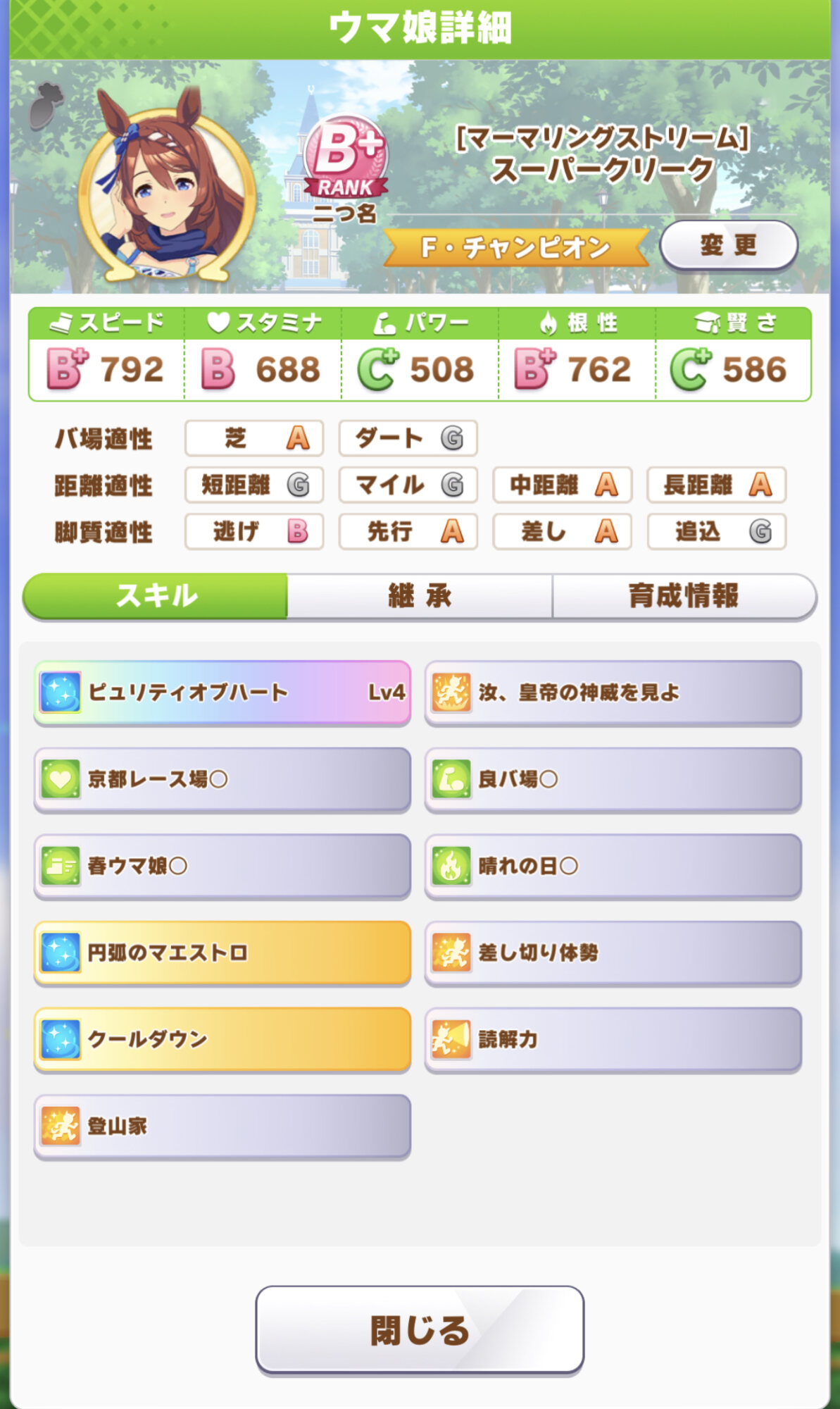
Task: View the 円弧のマエストロ skill
Action: point(222,952)
